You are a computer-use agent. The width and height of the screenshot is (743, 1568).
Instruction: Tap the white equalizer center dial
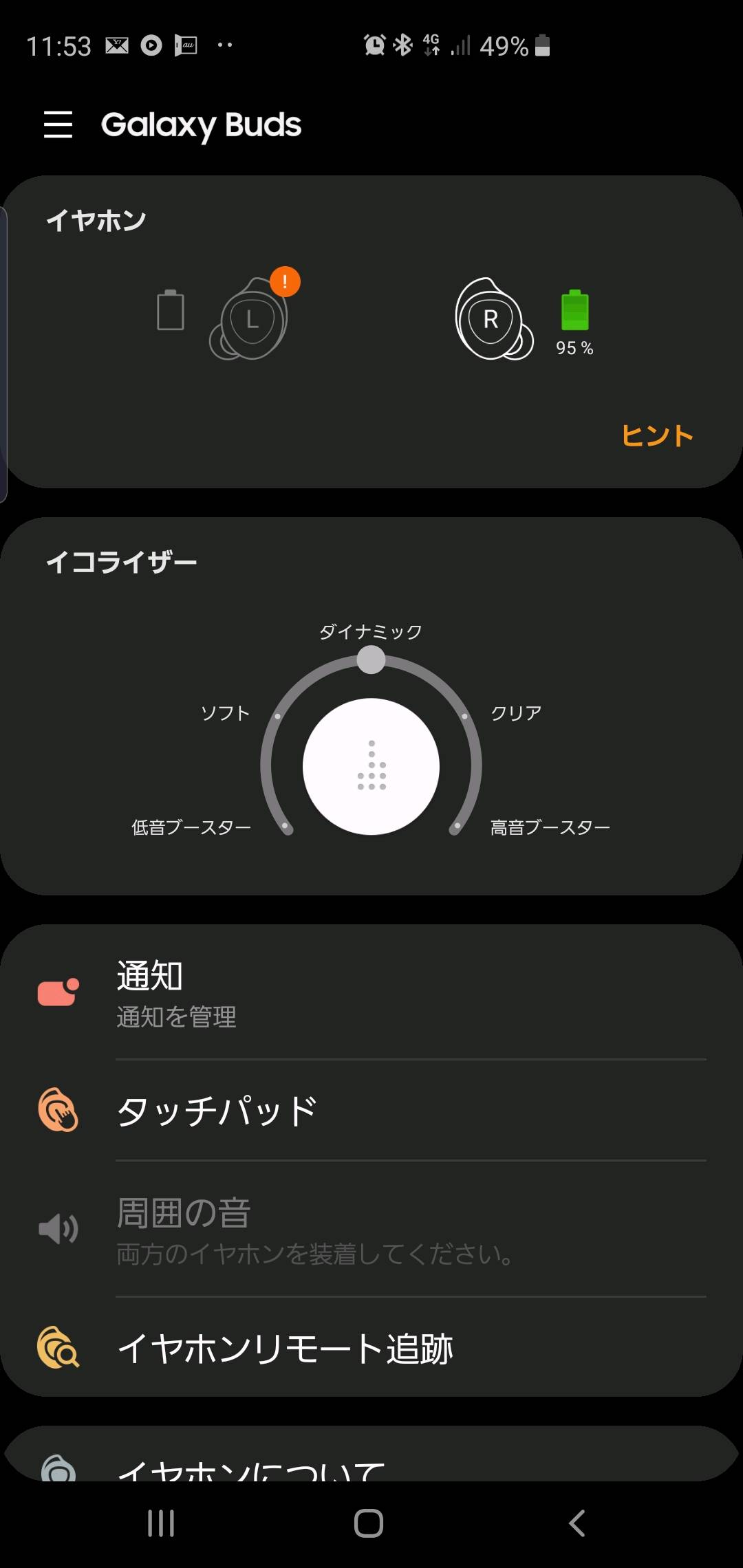[x=371, y=766]
